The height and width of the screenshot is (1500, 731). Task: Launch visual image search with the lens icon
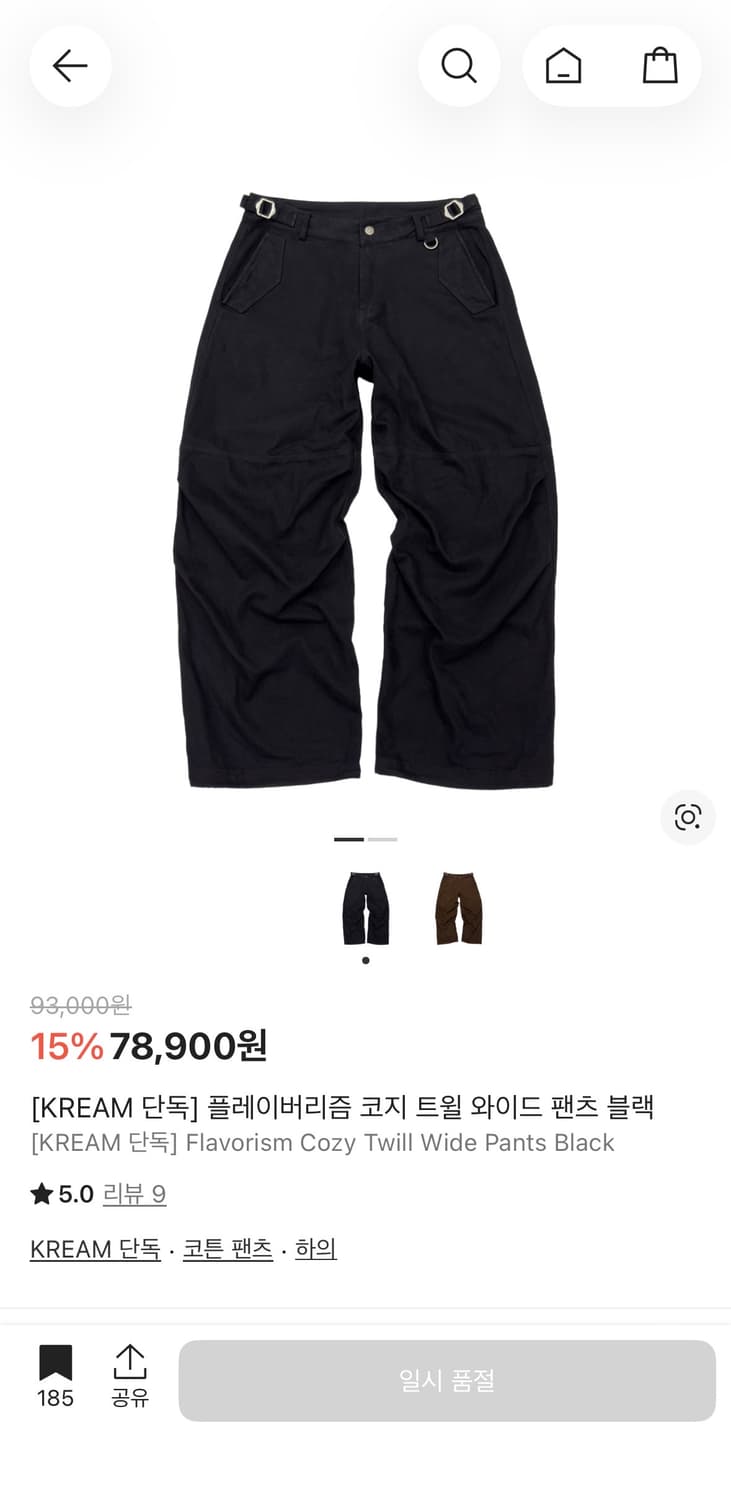688,817
